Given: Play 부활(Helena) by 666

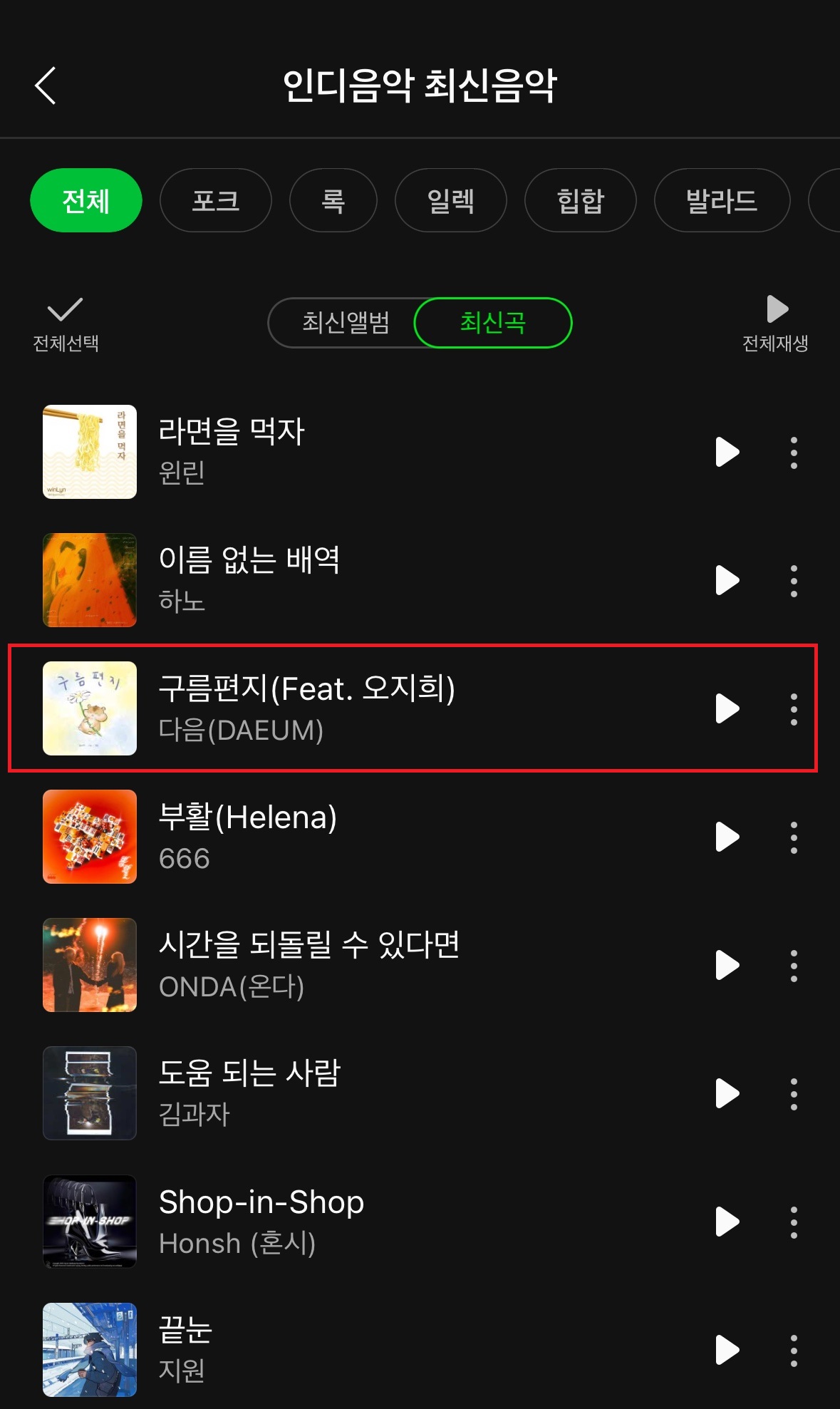Looking at the screenshot, I should click(x=727, y=837).
